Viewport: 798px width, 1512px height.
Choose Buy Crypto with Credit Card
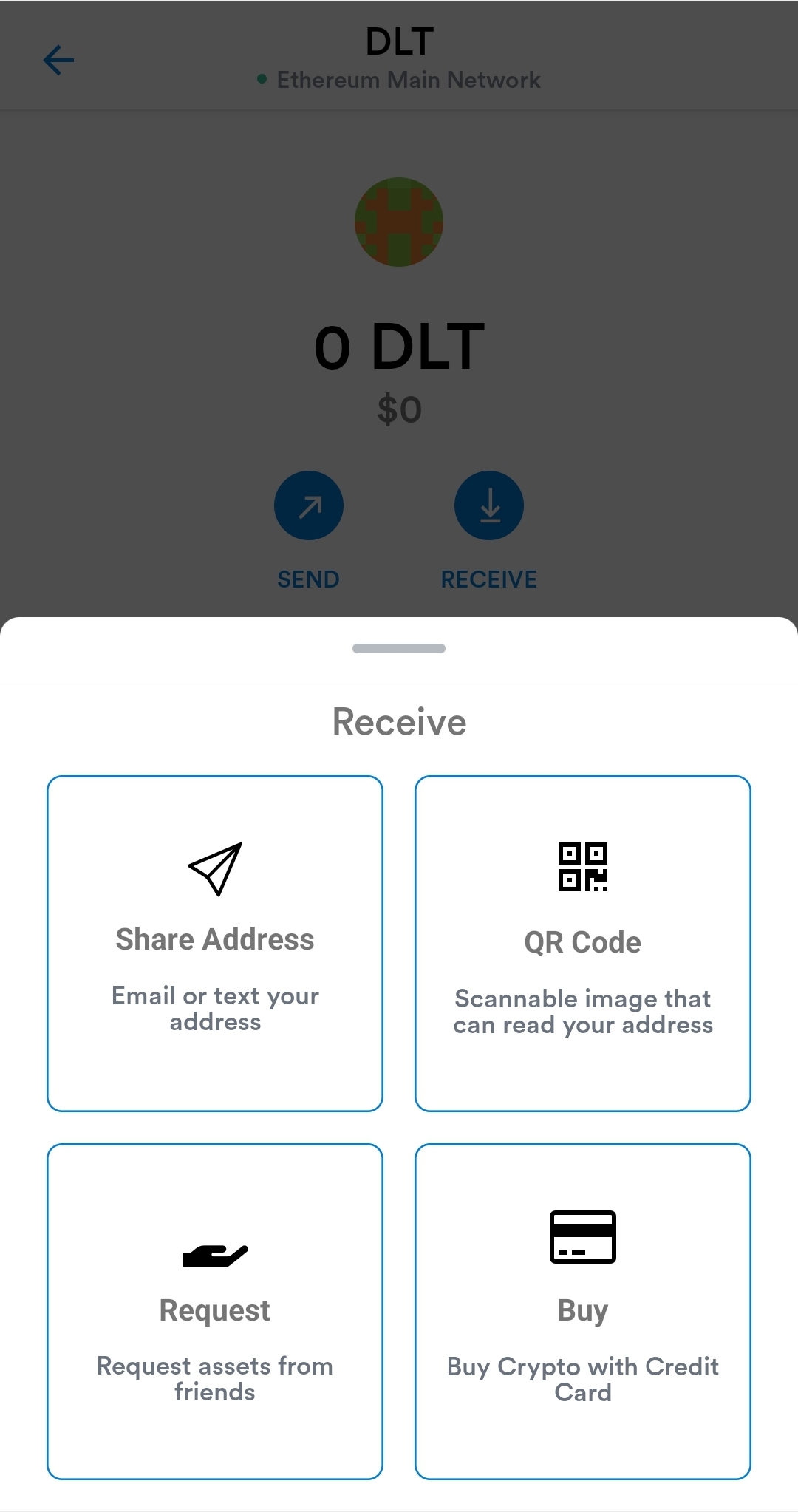coord(583,1311)
